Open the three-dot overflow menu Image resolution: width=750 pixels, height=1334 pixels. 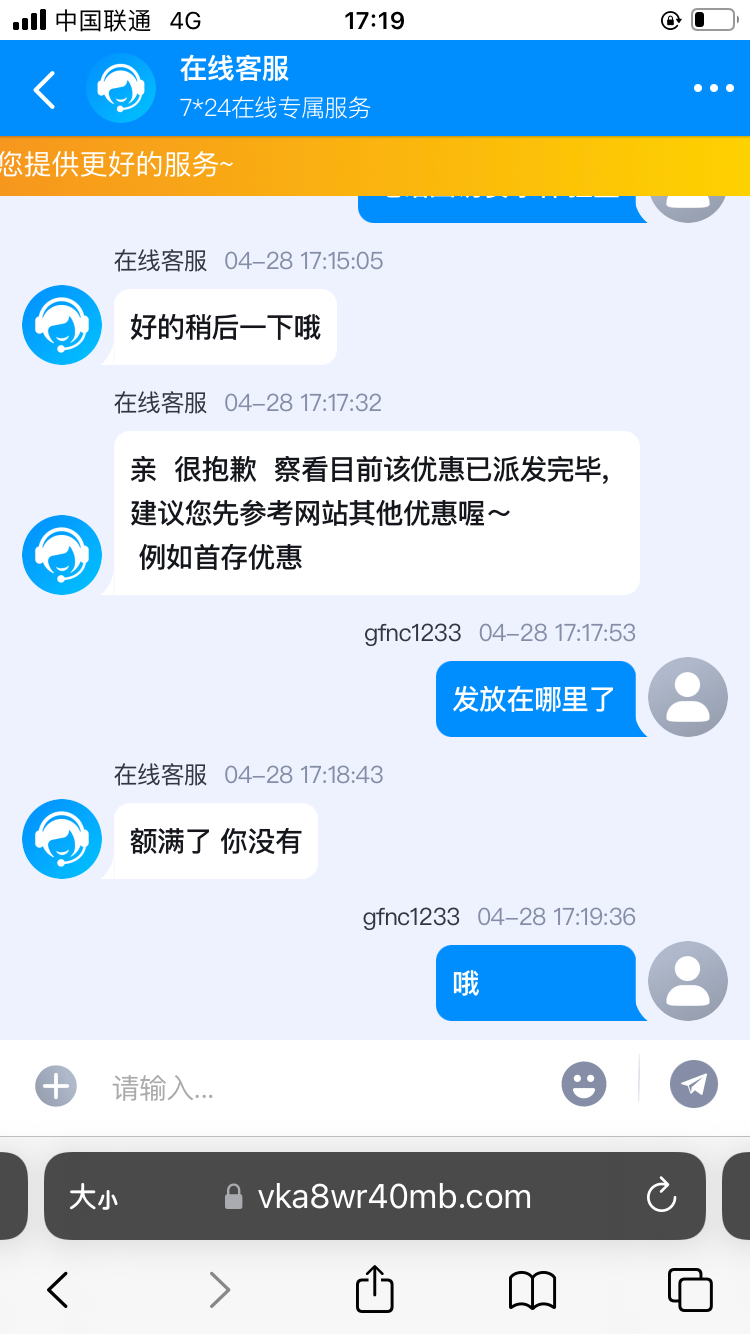(714, 88)
